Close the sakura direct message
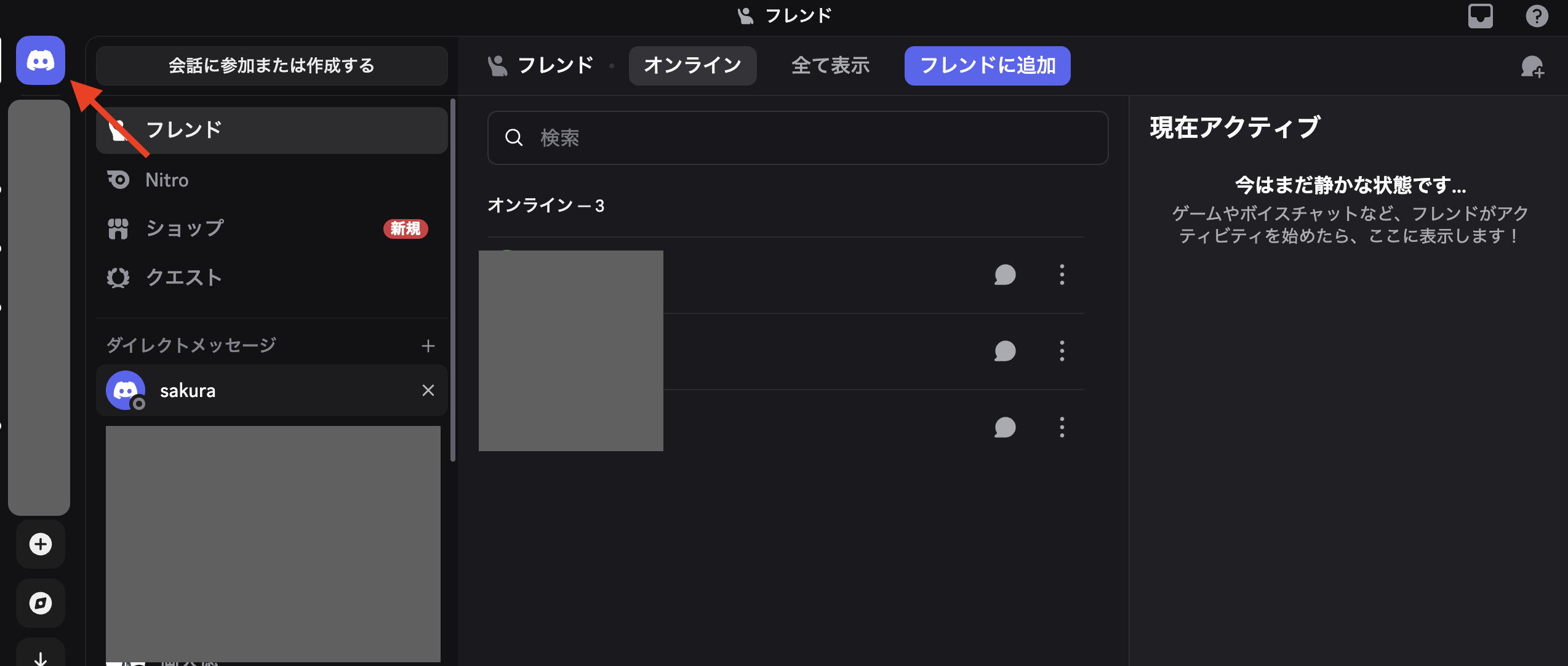The width and height of the screenshot is (1568, 666). coord(428,390)
